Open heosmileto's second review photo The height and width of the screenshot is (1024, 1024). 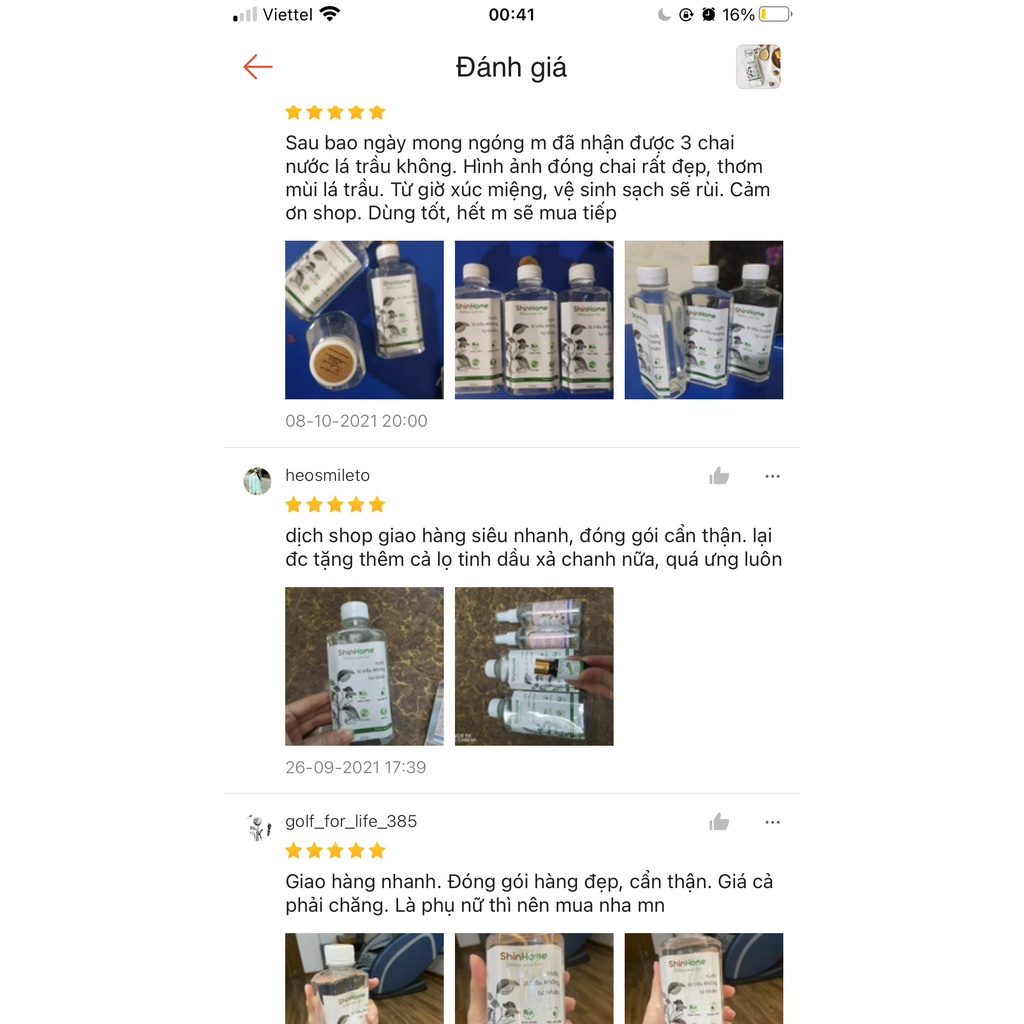(x=534, y=666)
